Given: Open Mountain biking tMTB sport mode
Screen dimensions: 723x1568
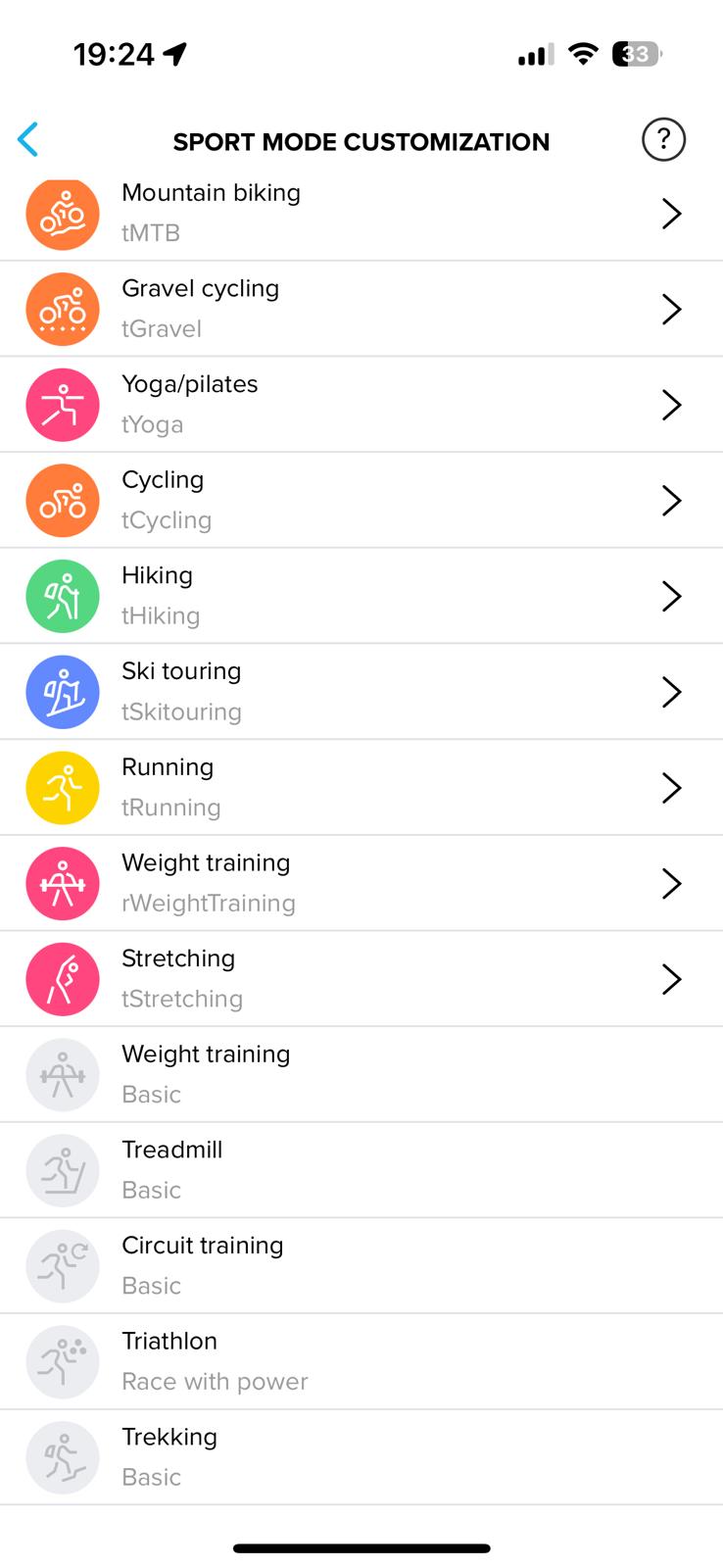Looking at the screenshot, I should click(361, 214).
